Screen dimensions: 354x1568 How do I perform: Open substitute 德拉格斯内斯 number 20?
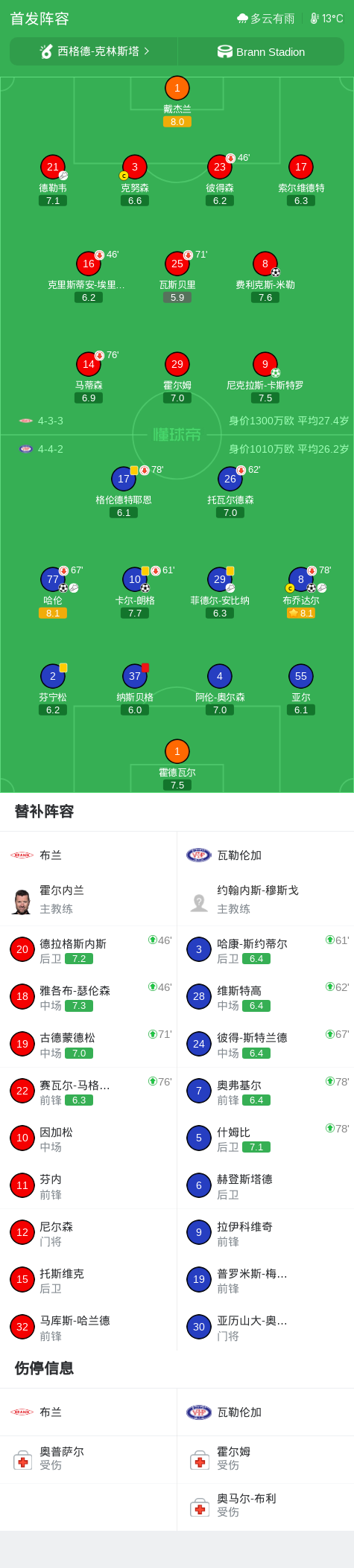[89, 950]
